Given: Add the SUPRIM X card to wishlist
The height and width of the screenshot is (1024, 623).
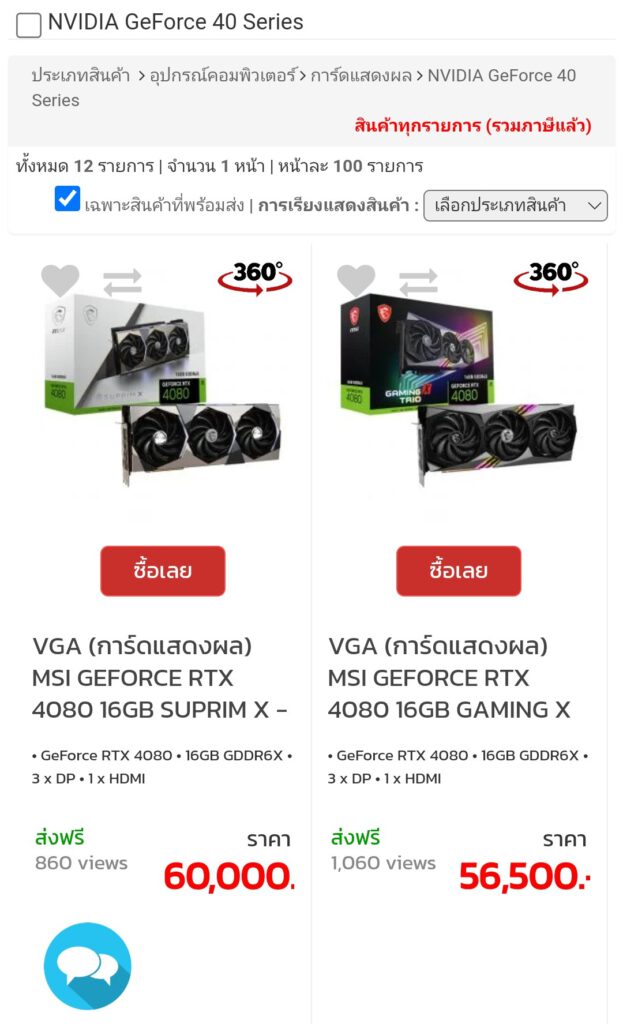Looking at the screenshot, I should pyautogui.click(x=60, y=280).
